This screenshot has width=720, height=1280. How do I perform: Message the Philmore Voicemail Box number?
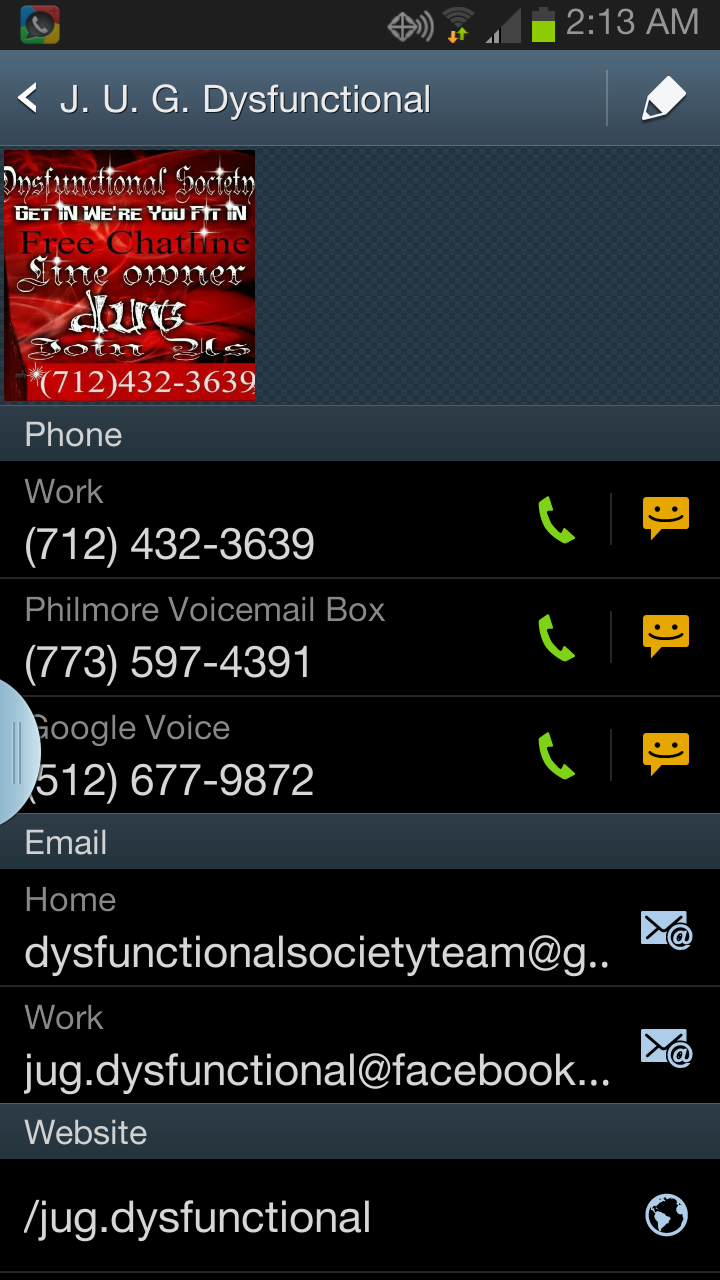[665, 638]
